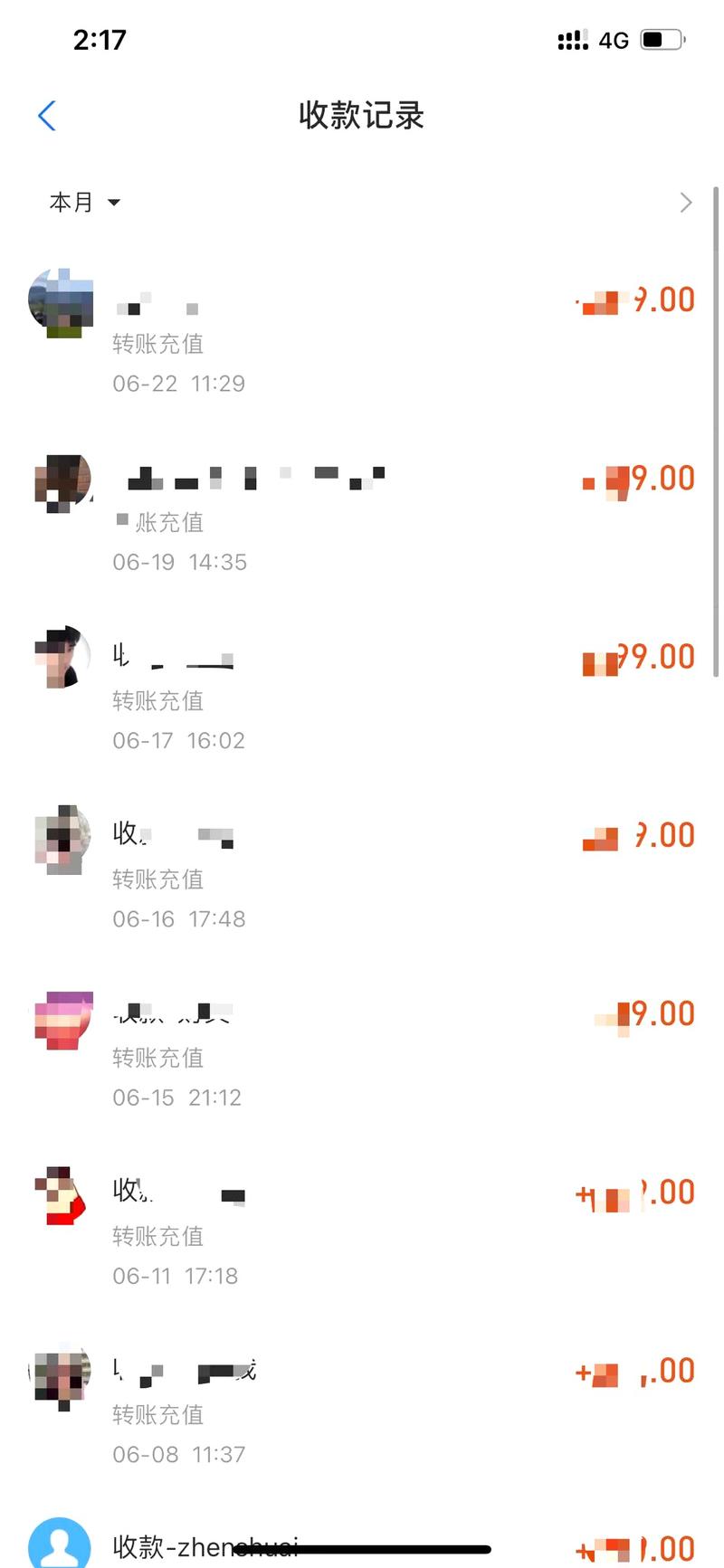This screenshot has height=1568, width=724.
Task: Click the blue default avatar of 收款-zhenshuai
Action: pyautogui.click(x=59, y=1544)
